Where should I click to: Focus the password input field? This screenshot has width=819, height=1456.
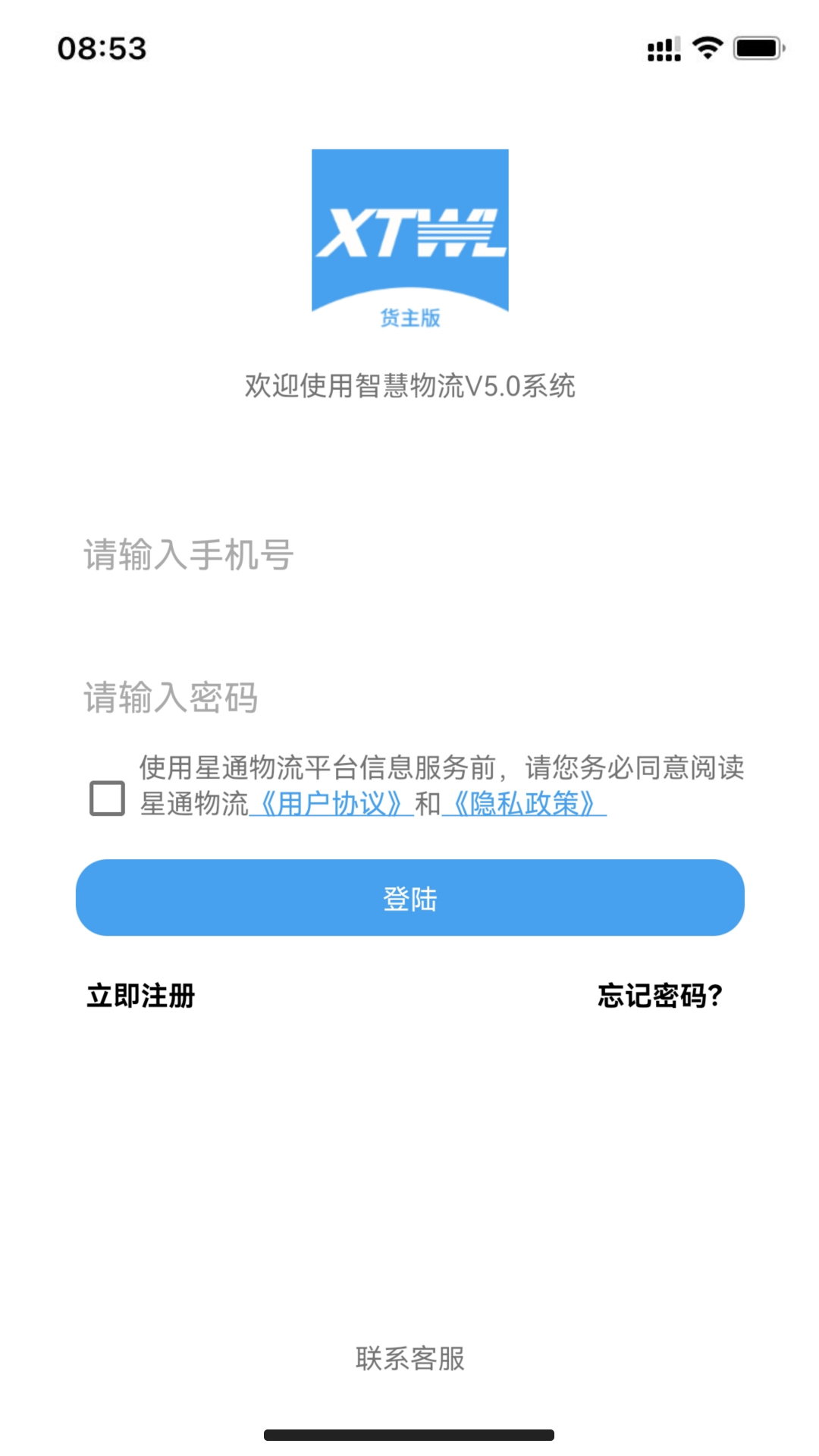coord(409,697)
